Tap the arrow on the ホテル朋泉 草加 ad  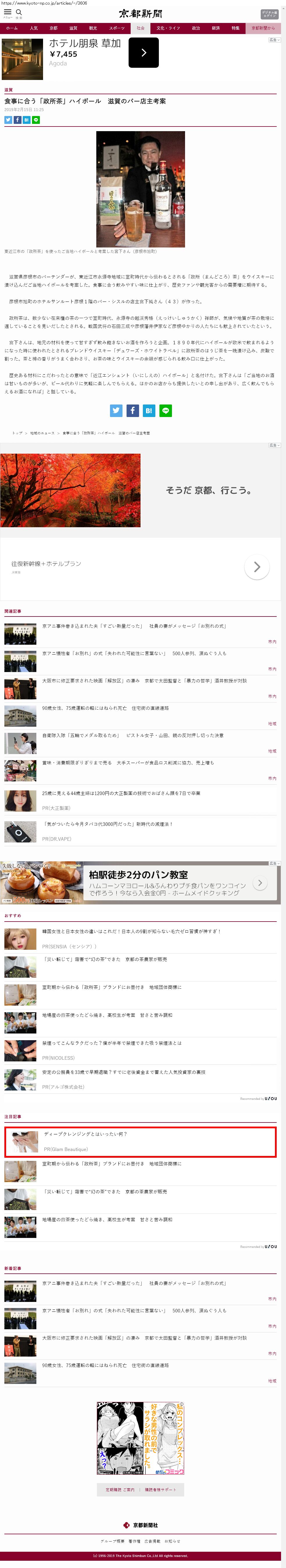pyautogui.click(x=144, y=53)
